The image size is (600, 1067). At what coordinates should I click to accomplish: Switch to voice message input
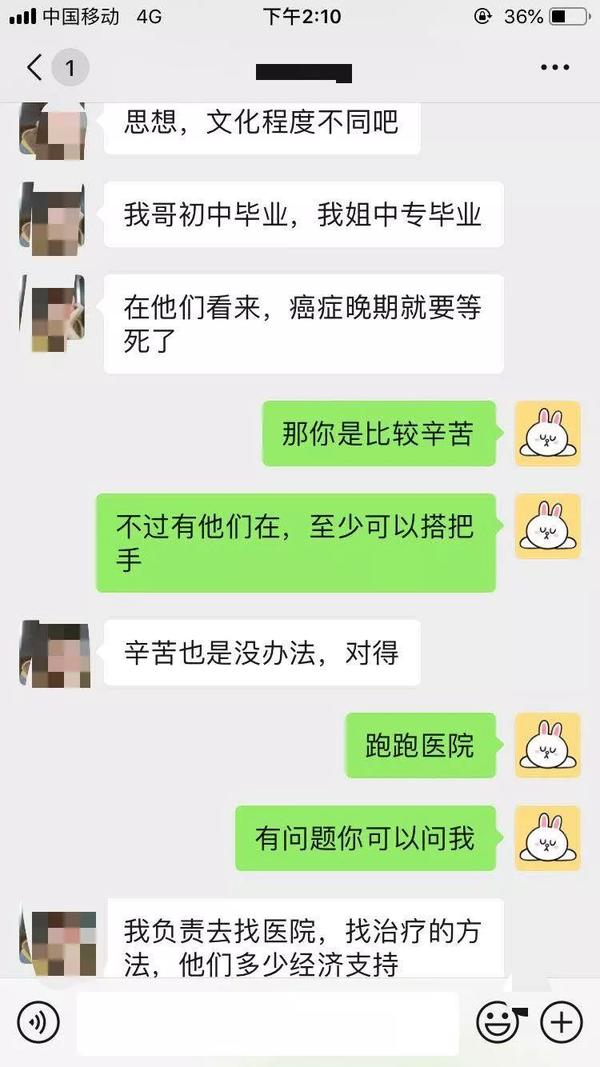click(38, 1022)
